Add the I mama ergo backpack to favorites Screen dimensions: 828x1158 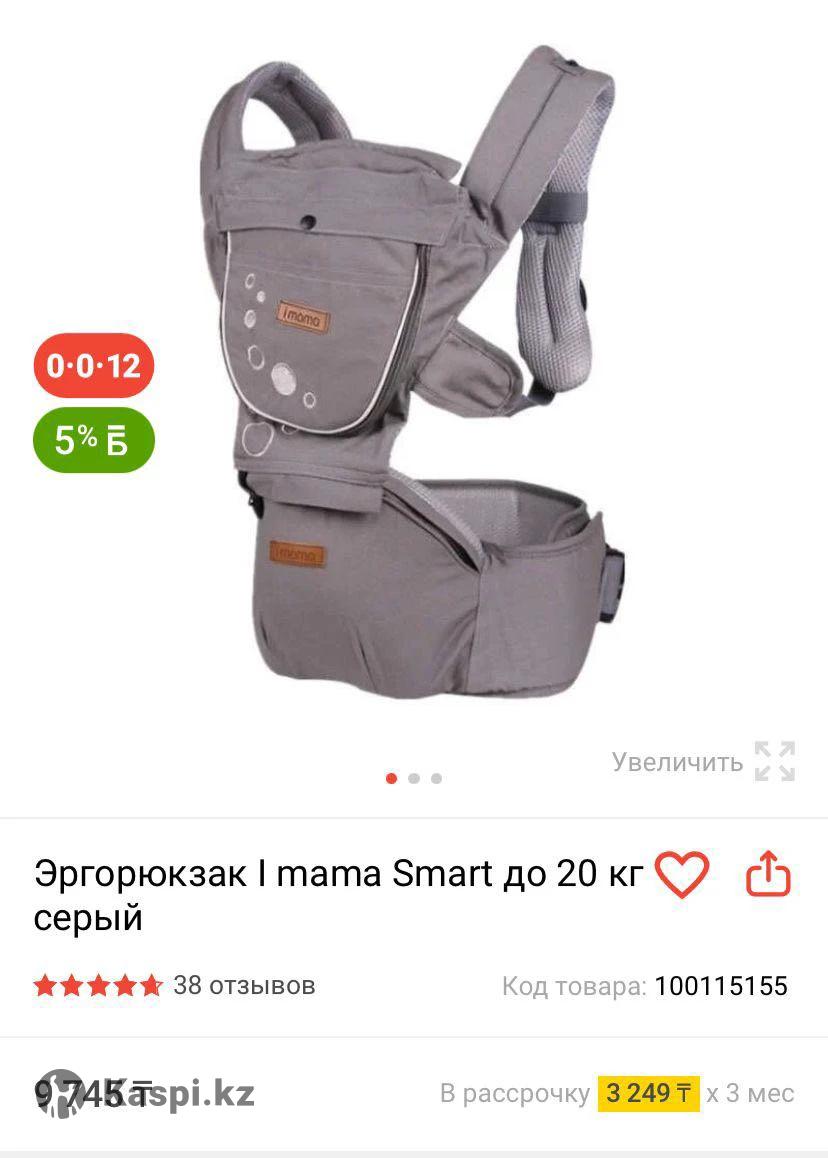681,875
